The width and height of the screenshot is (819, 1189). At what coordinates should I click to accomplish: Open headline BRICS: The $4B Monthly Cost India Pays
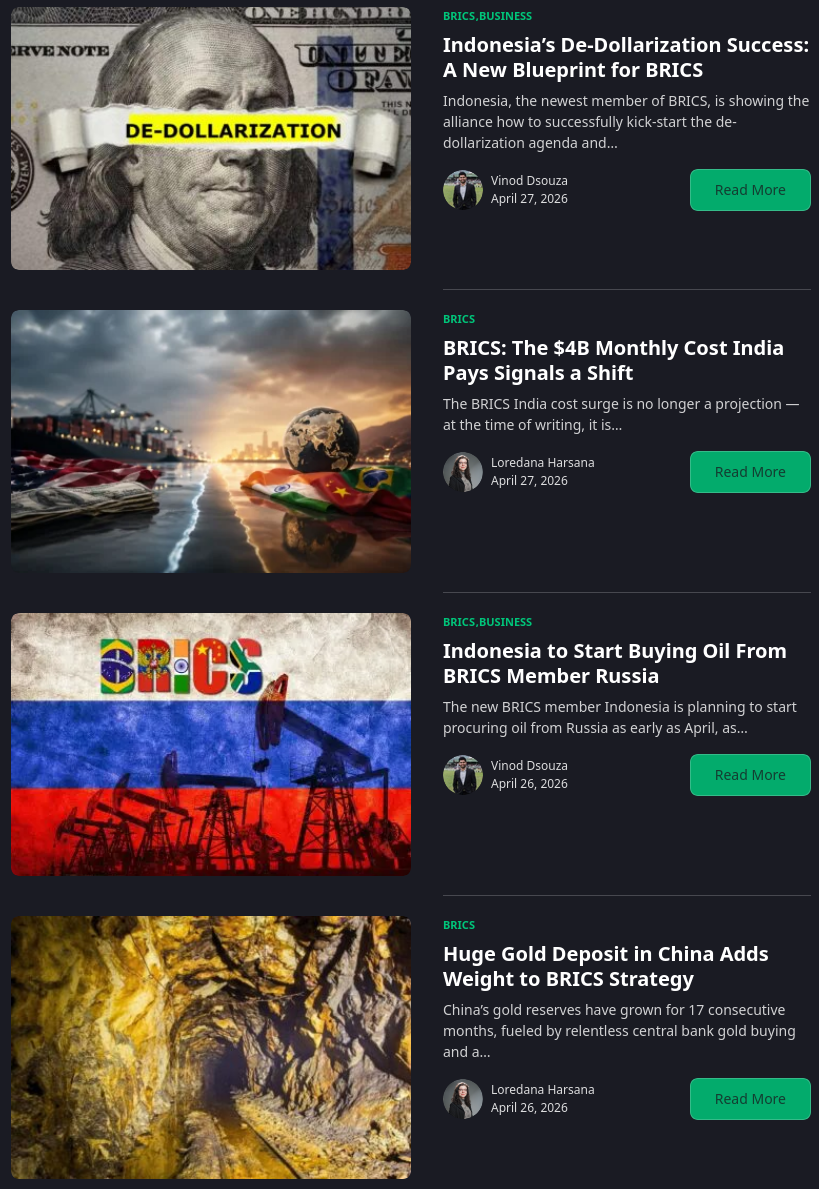point(613,360)
